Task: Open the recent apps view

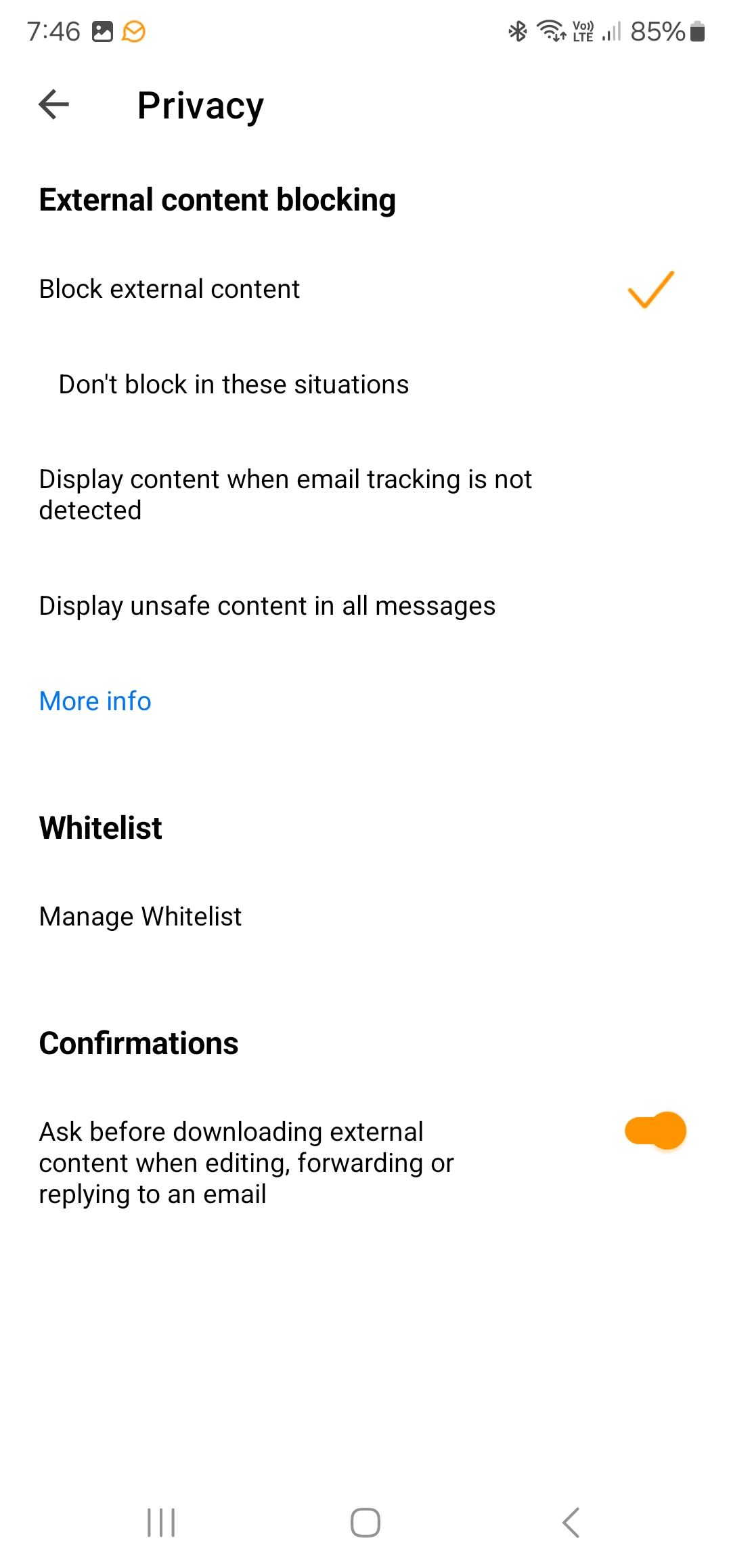Action: [x=161, y=1523]
